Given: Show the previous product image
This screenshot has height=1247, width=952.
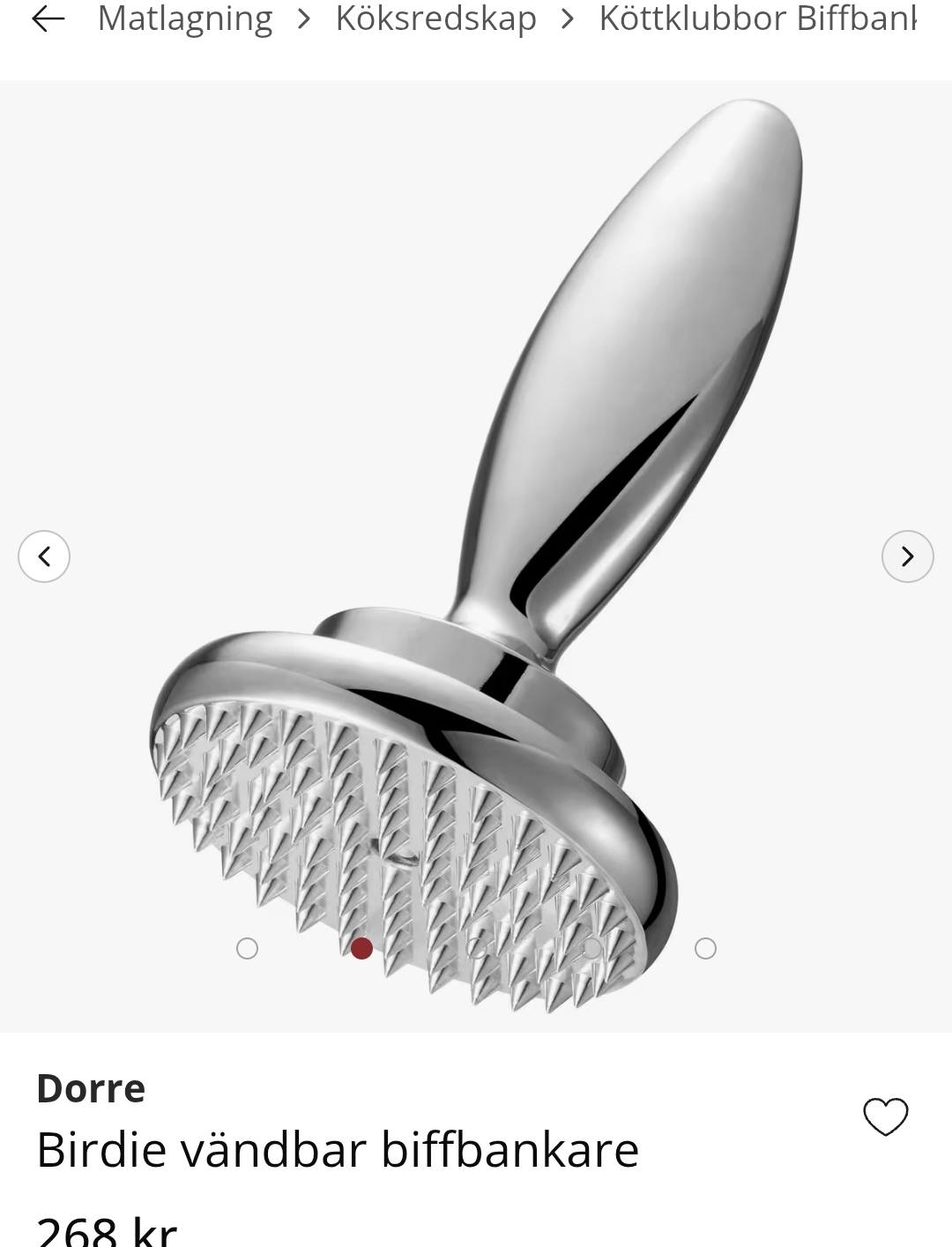Looking at the screenshot, I should pos(44,556).
